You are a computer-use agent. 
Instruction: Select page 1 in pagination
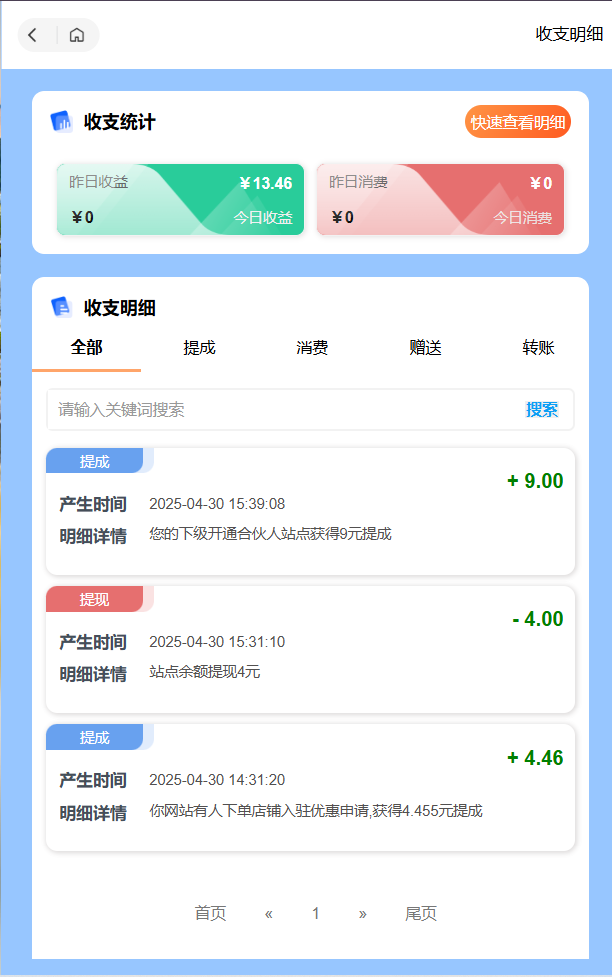[x=316, y=913]
